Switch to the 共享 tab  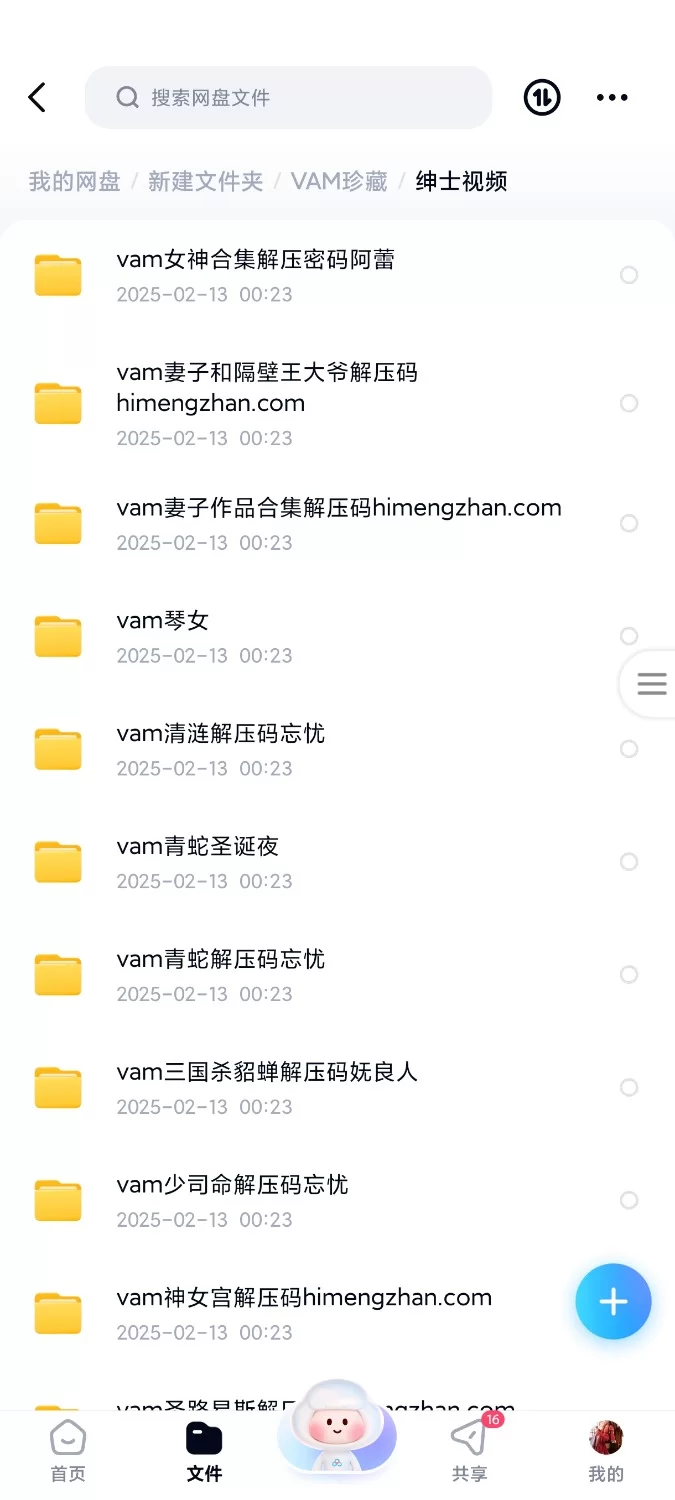(469, 1451)
